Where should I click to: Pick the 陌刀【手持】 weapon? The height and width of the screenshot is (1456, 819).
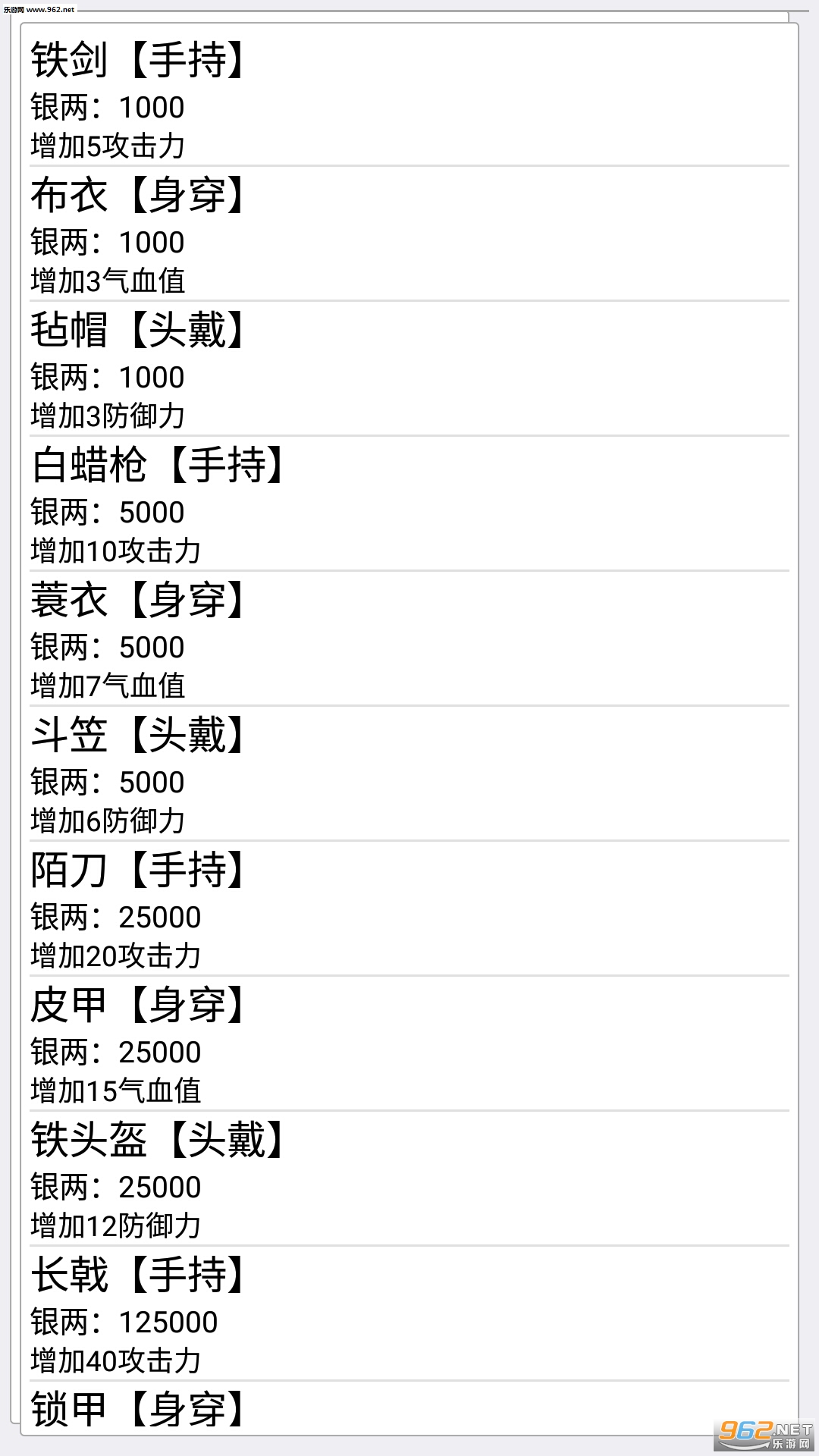(409, 908)
